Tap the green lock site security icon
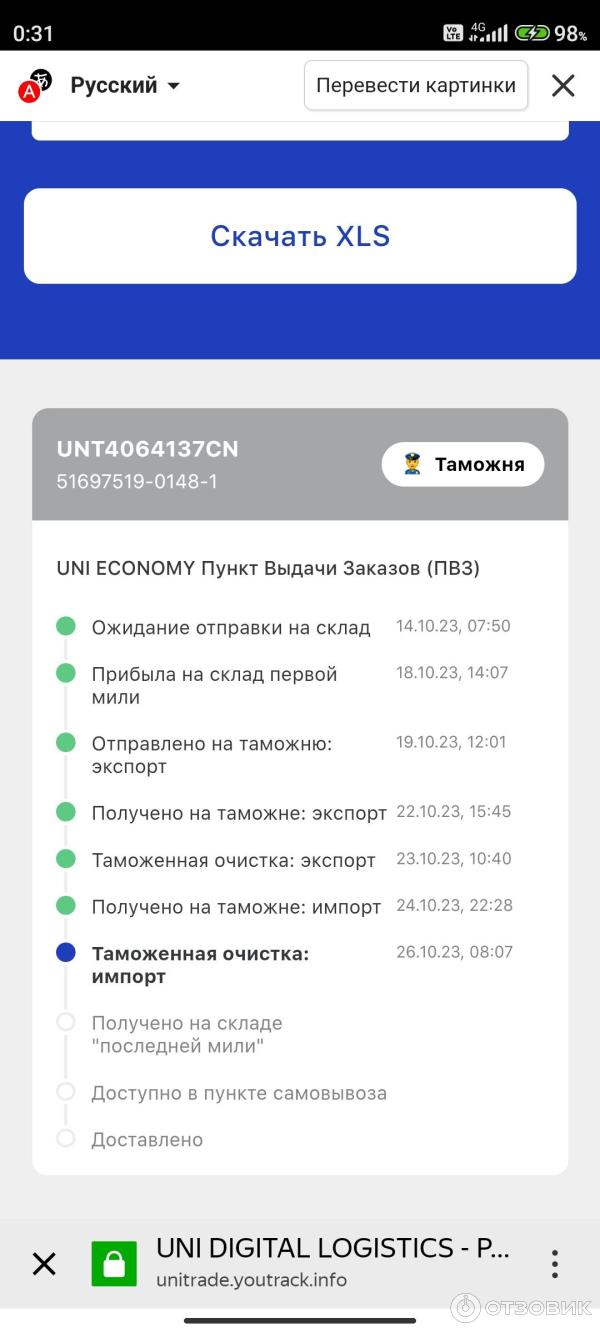Image resolution: width=600 pixels, height=1333 pixels. click(114, 1264)
